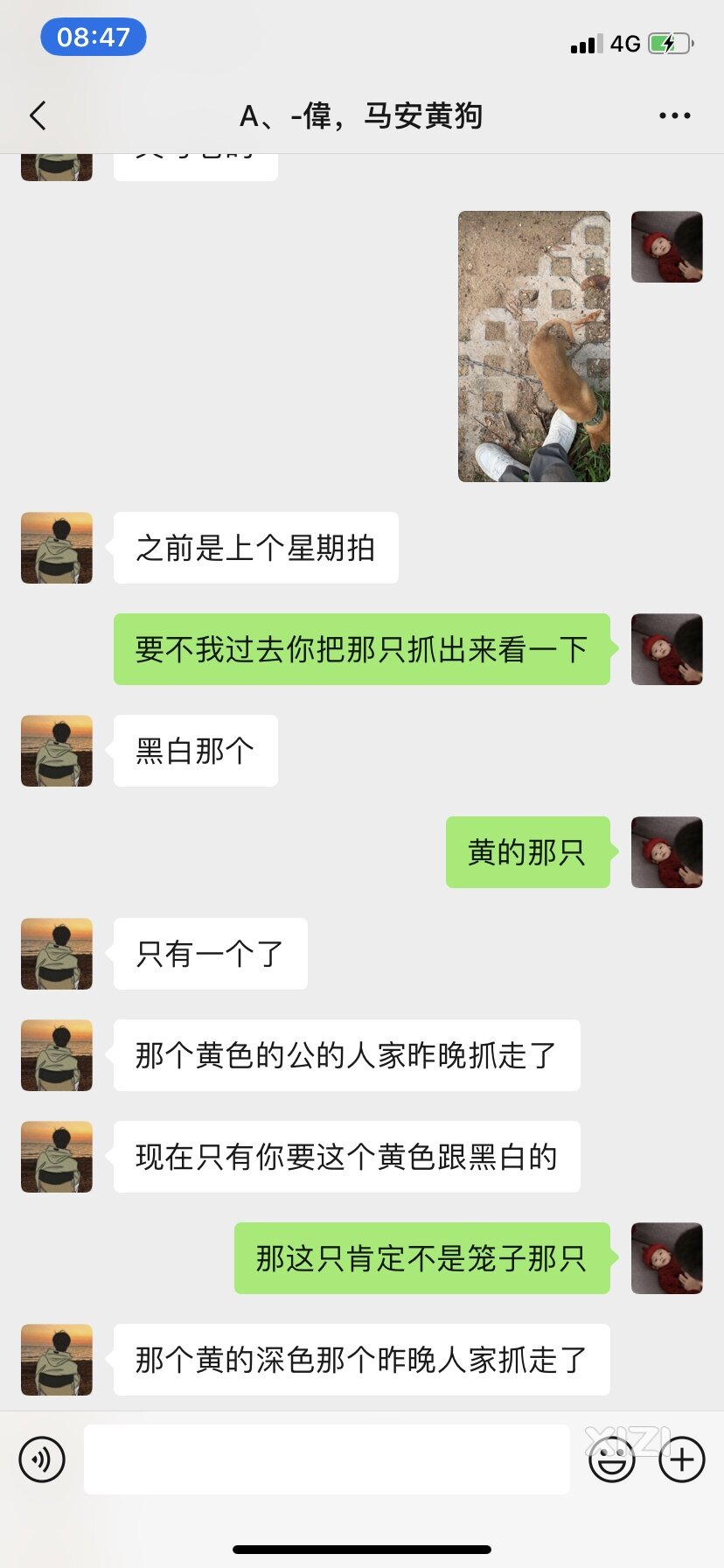Tap the contact's avatar beside 之前是上个星期拍
Screen dimensions: 724x1568
[57, 548]
